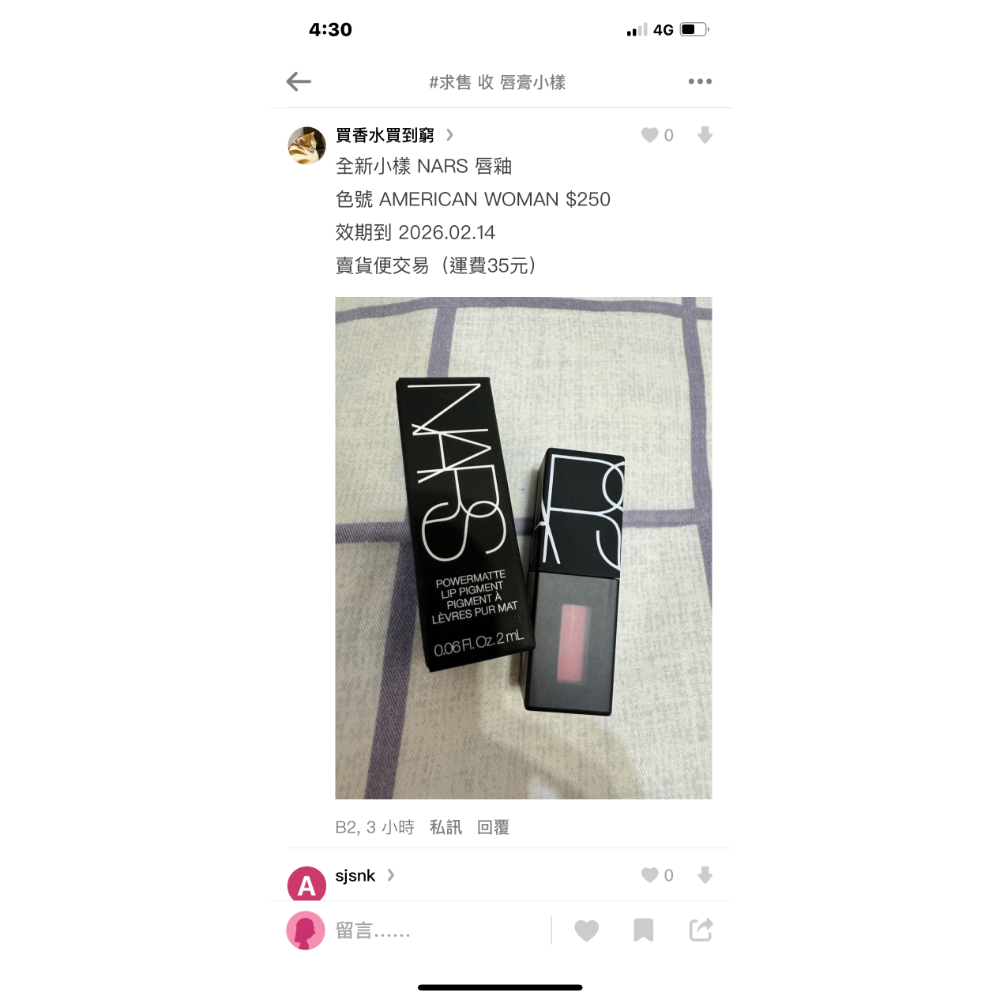Send 私訊 to the B2 commenter
This screenshot has width=1000, height=1000.
coord(445,827)
